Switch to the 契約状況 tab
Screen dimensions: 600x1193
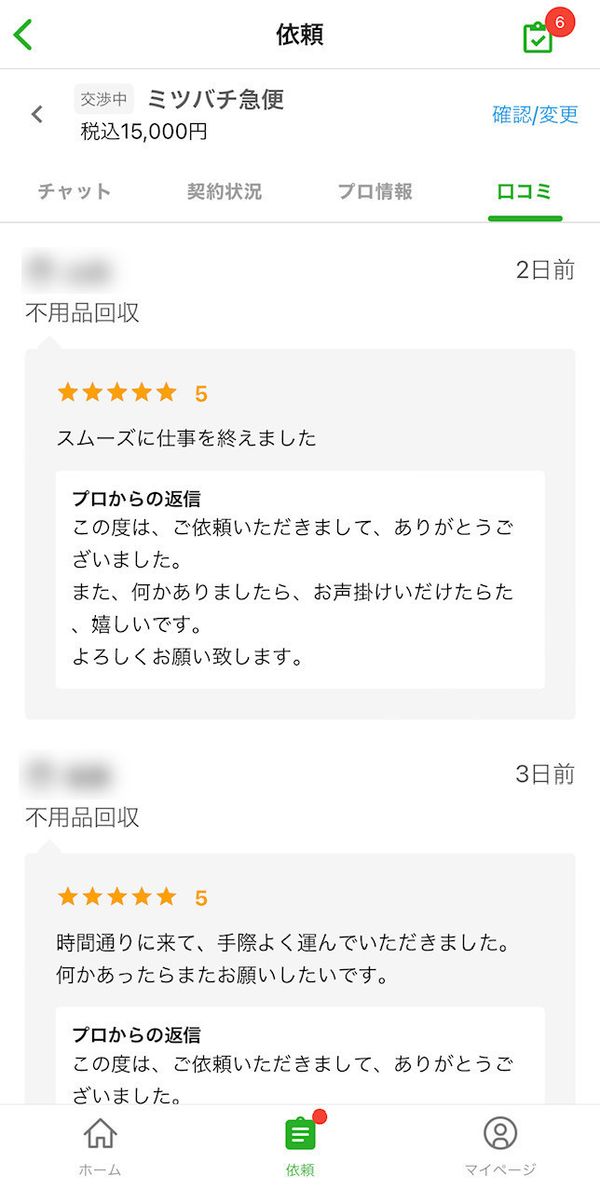click(x=224, y=191)
